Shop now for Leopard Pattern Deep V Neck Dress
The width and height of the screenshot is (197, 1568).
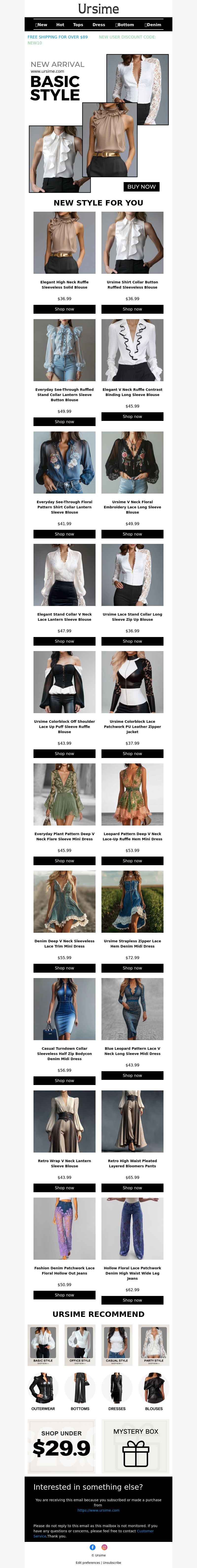(x=132, y=861)
